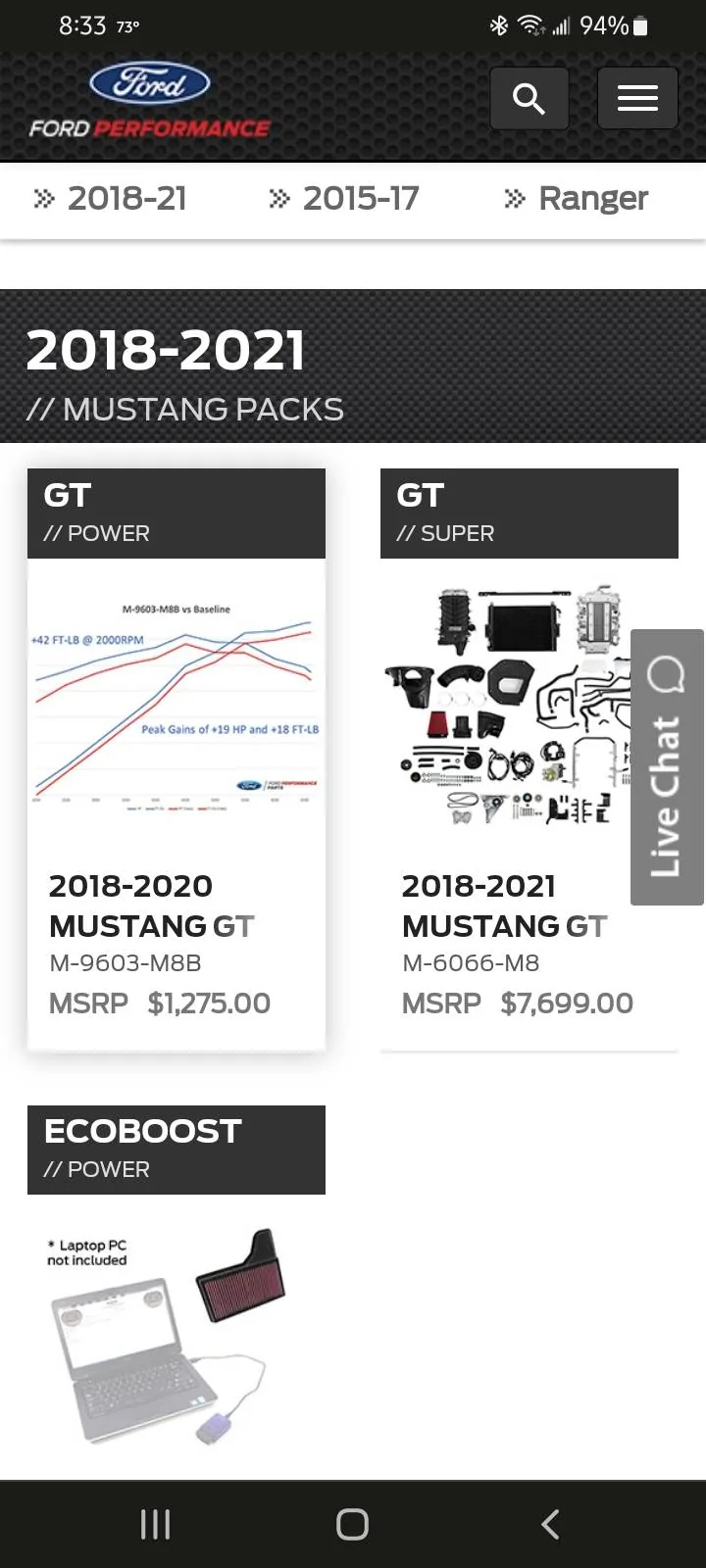The width and height of the screenshot is (706, 1568).
Task: Tap the Ford Performance logo
Action: click(149, 100)
